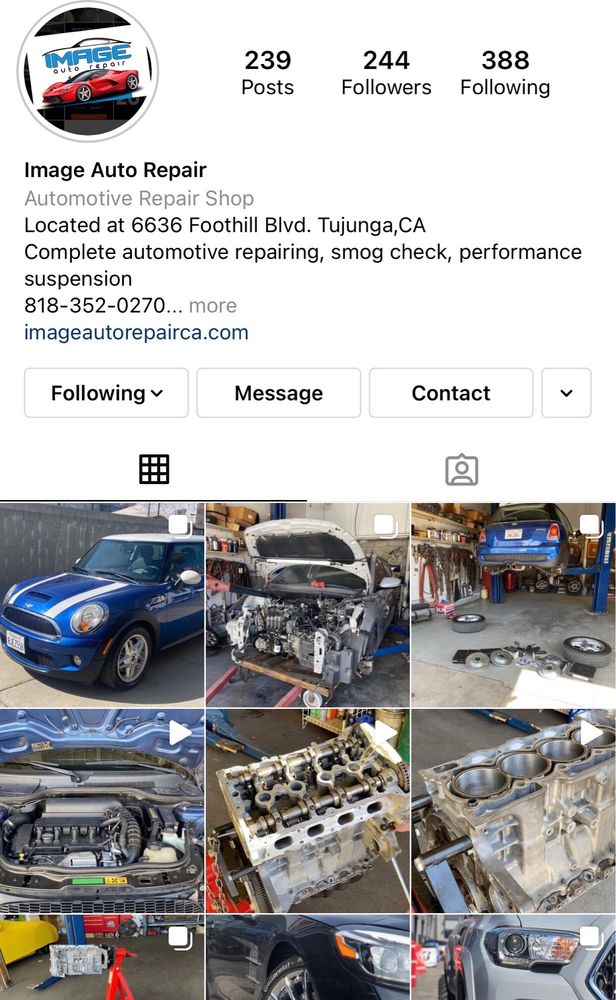Open the Image Auto Repair profile picture
This screenshot has width=616, height=1000.
(88, 71)
